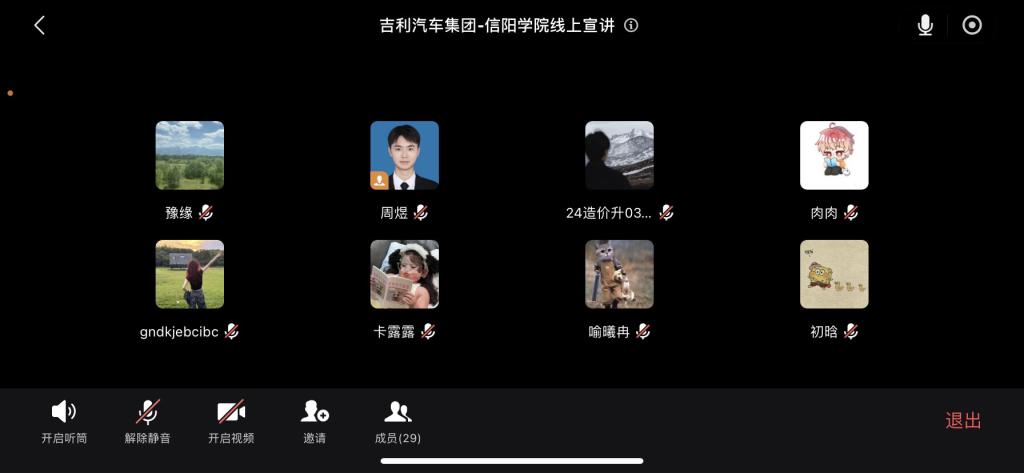Viewport: 1024px width, 473px height.
Task: Leave the meeting with 退出
Action: pyautogui.click(x=963, y=421)
